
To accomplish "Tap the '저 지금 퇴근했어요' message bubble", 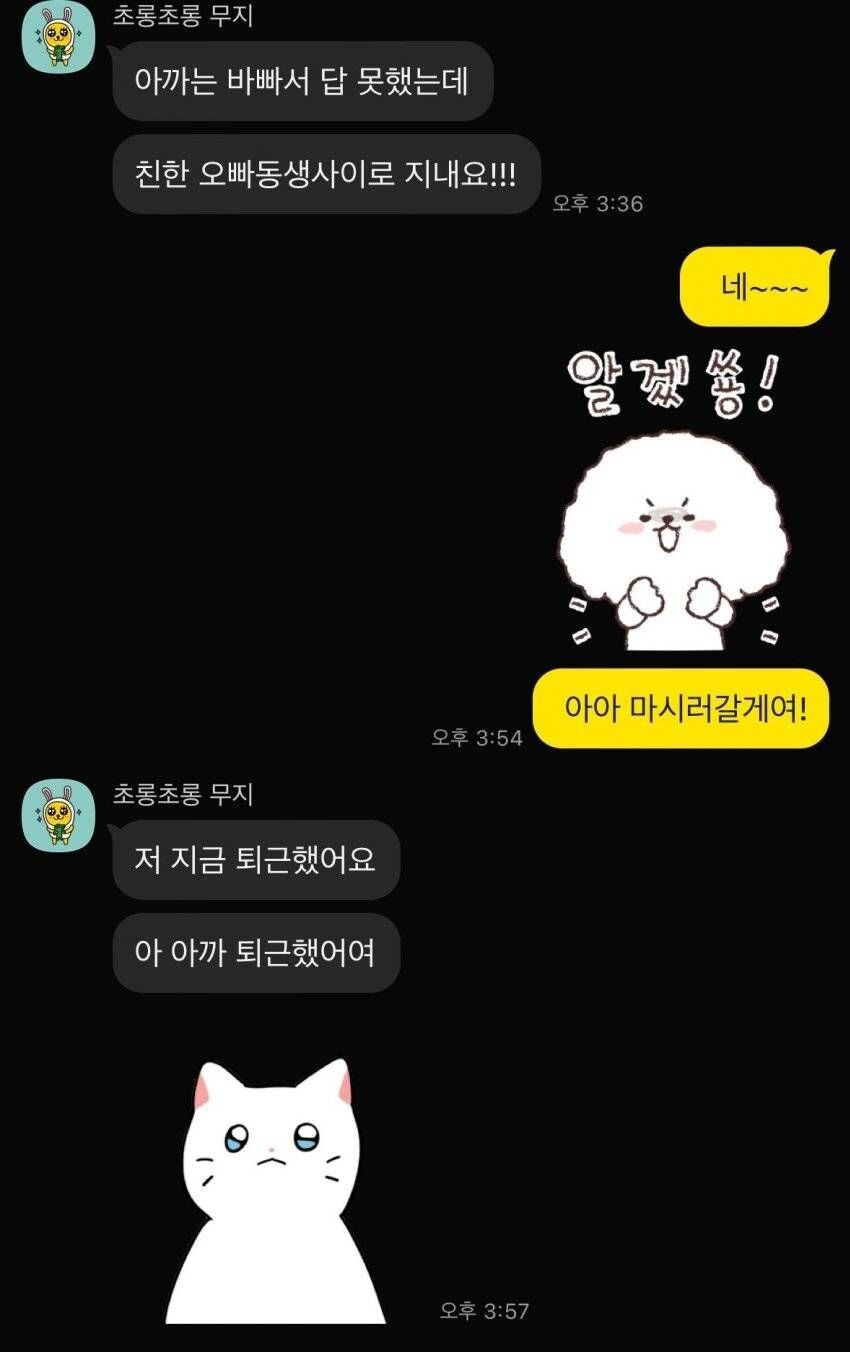I will 256,859.
